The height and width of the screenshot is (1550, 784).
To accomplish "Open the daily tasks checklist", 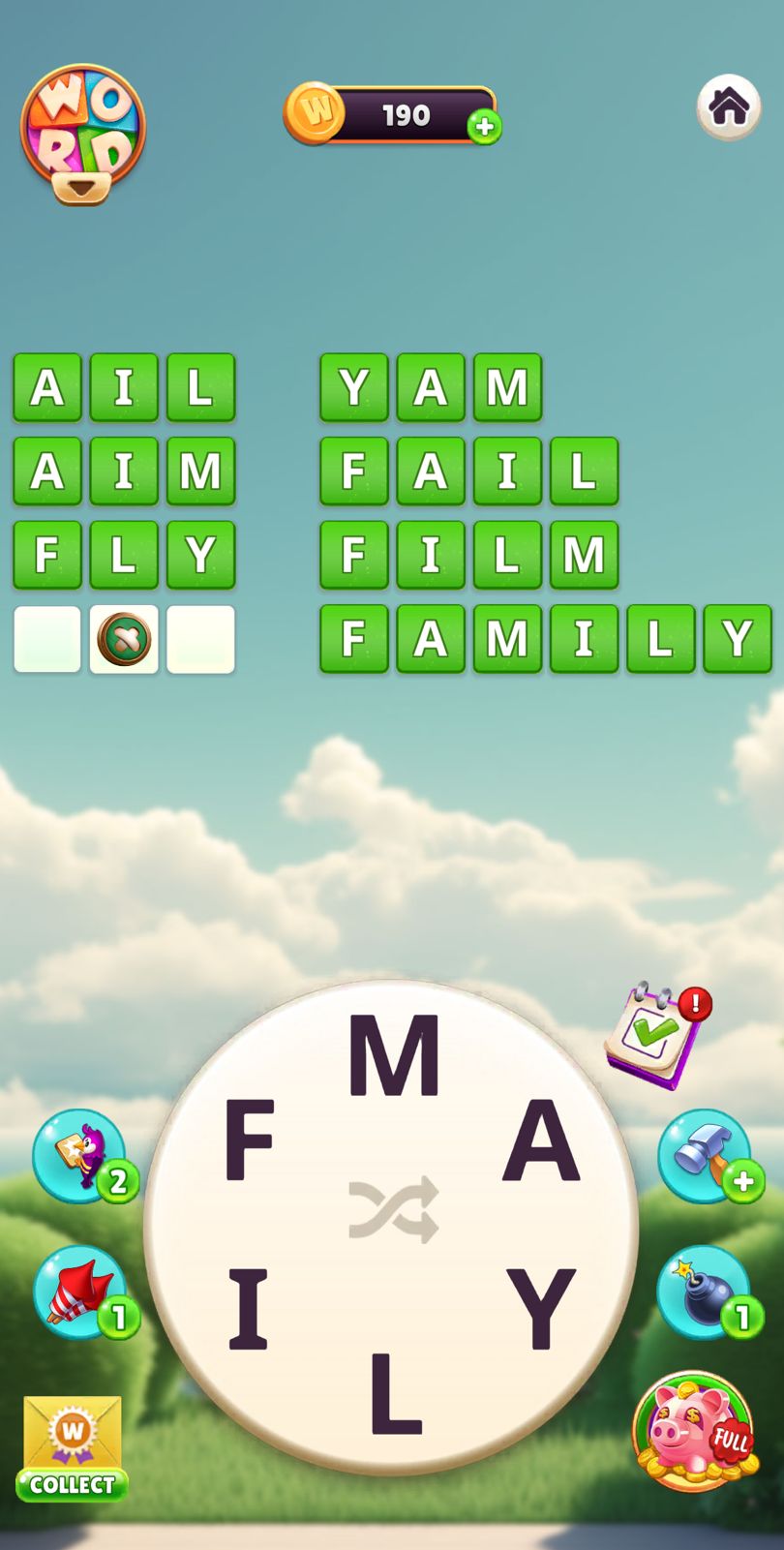I will pos(654,1036).
